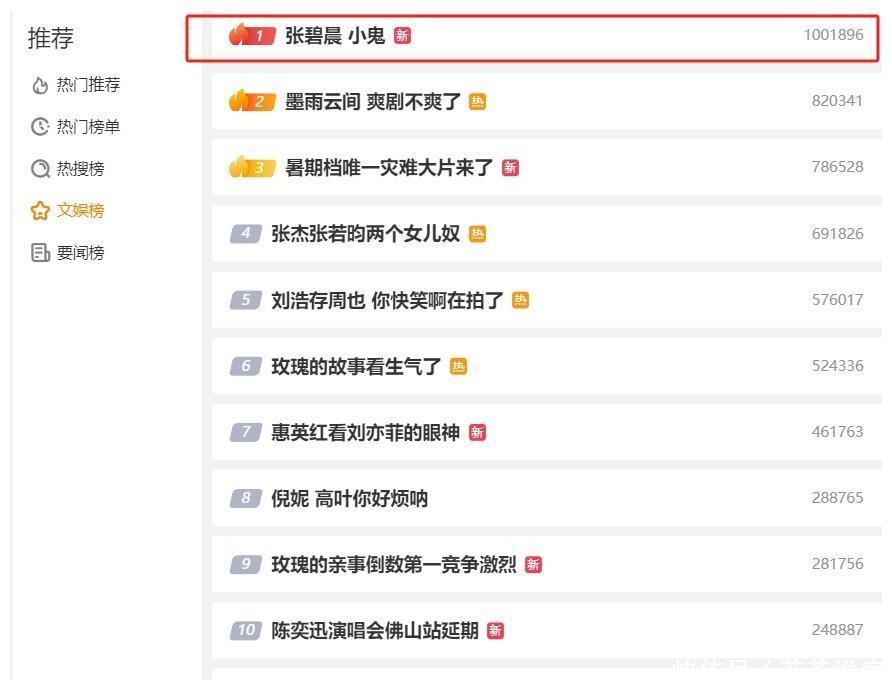Open top topic 张碧晨 小鬼
The width and height of the screenshot is (892, 690).
click(334, 36)
